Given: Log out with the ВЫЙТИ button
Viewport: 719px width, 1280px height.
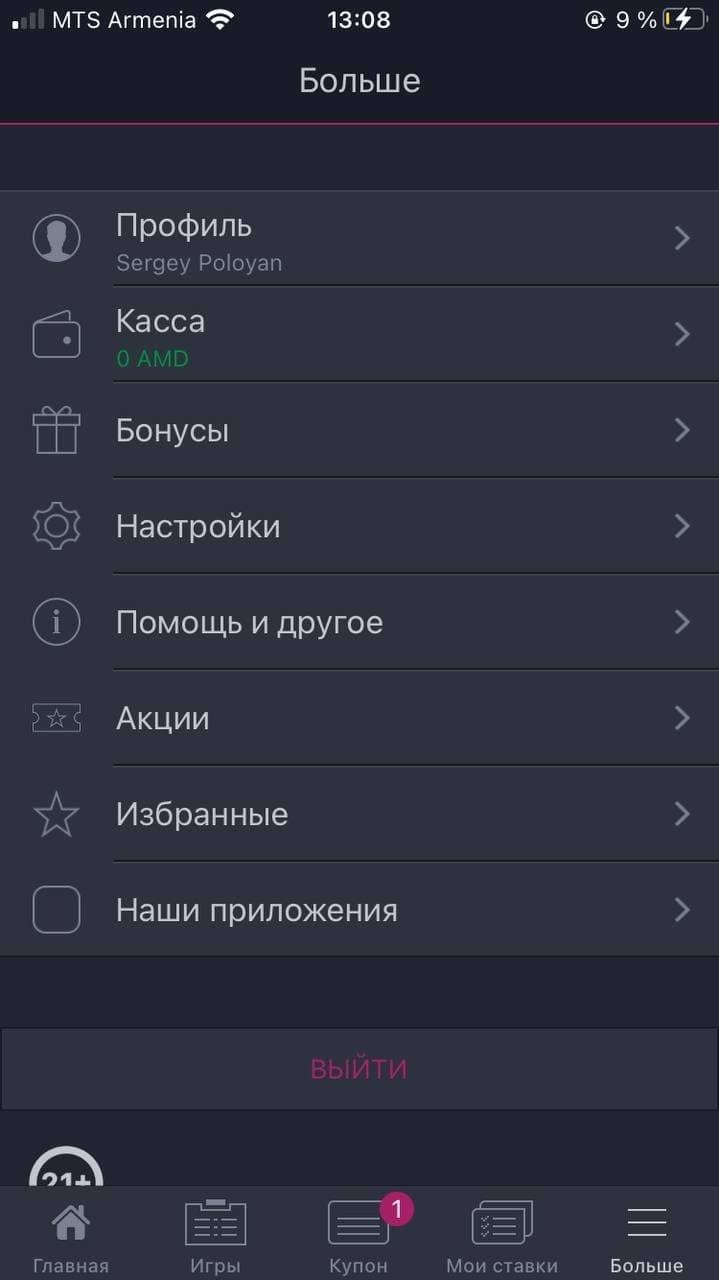Looking at the screenshot, I should (359, 1069).
